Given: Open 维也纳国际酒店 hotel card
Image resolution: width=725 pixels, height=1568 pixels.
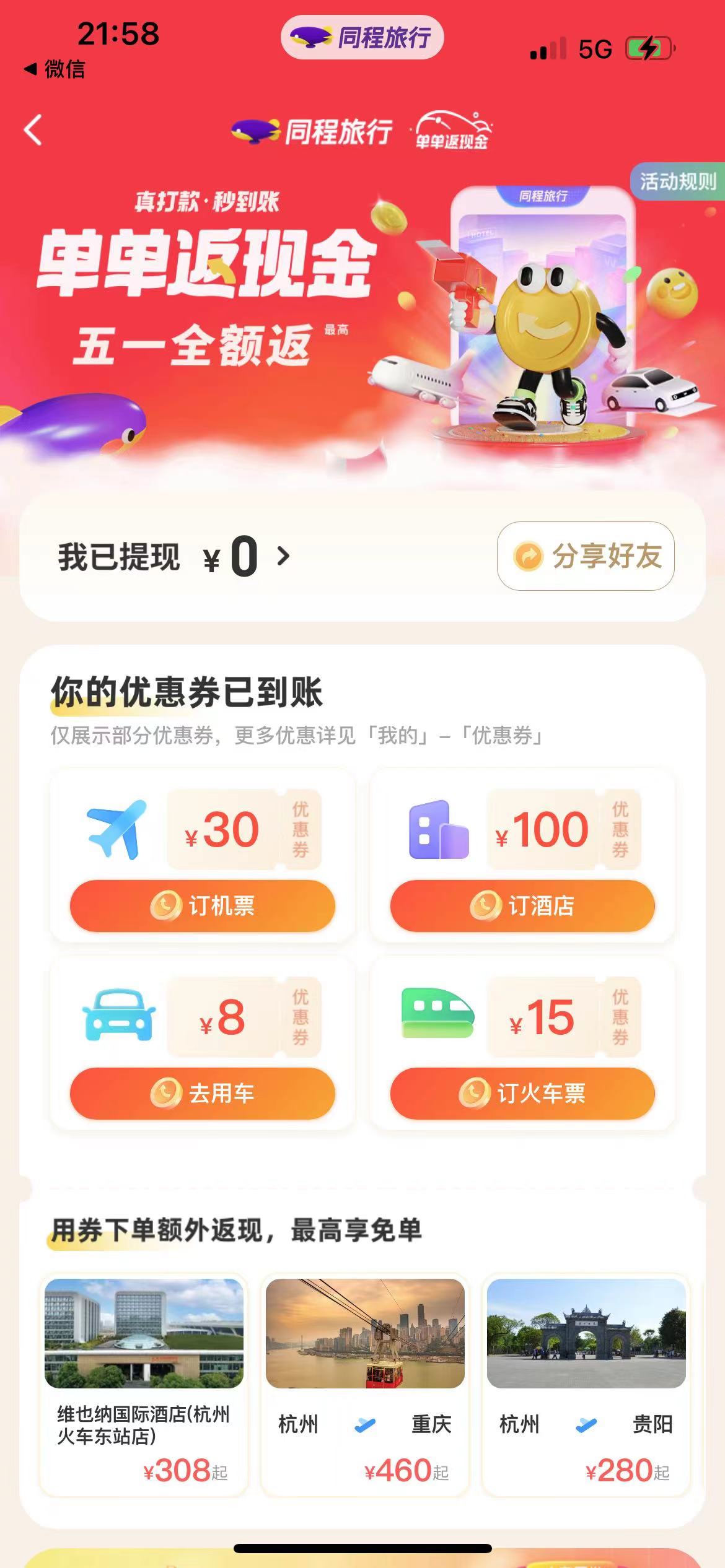Looking at the screenshot, I should click(144, 1385).
